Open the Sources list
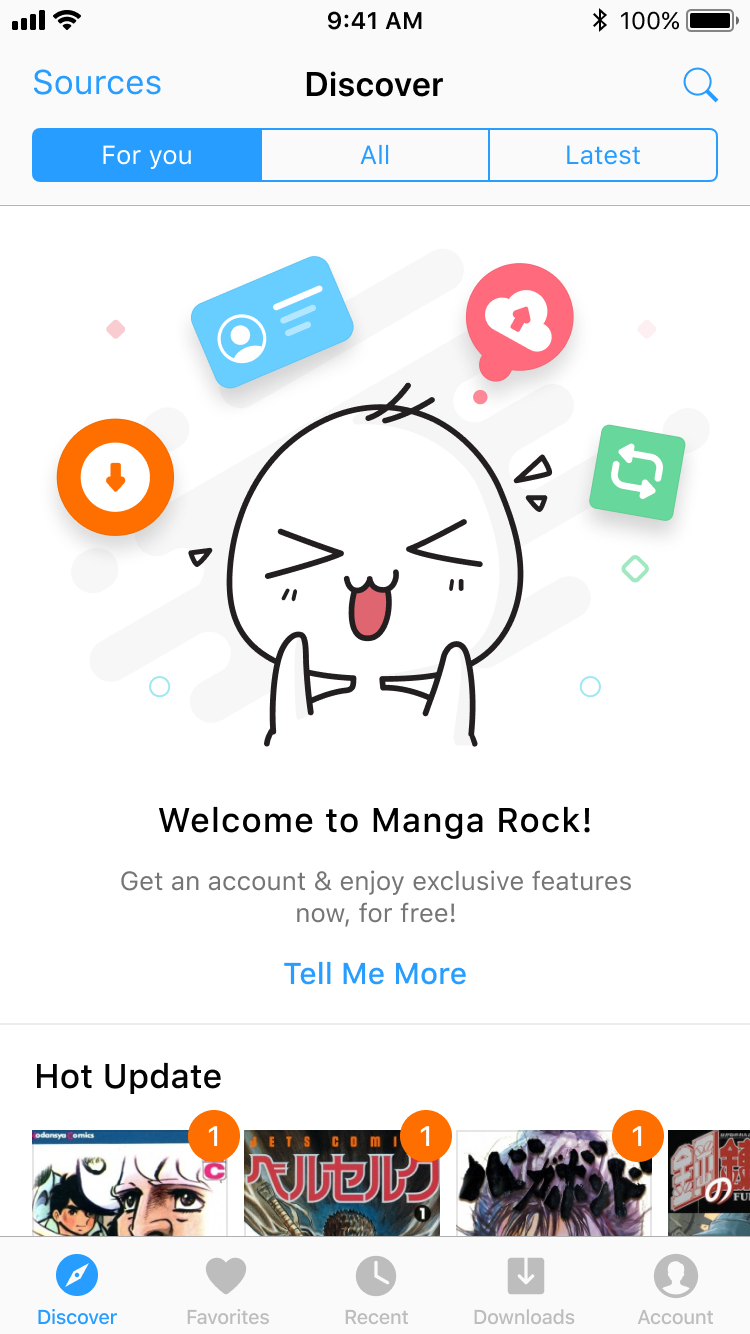The width and height of the screenshot is (750, 1334). coord(97,83)
